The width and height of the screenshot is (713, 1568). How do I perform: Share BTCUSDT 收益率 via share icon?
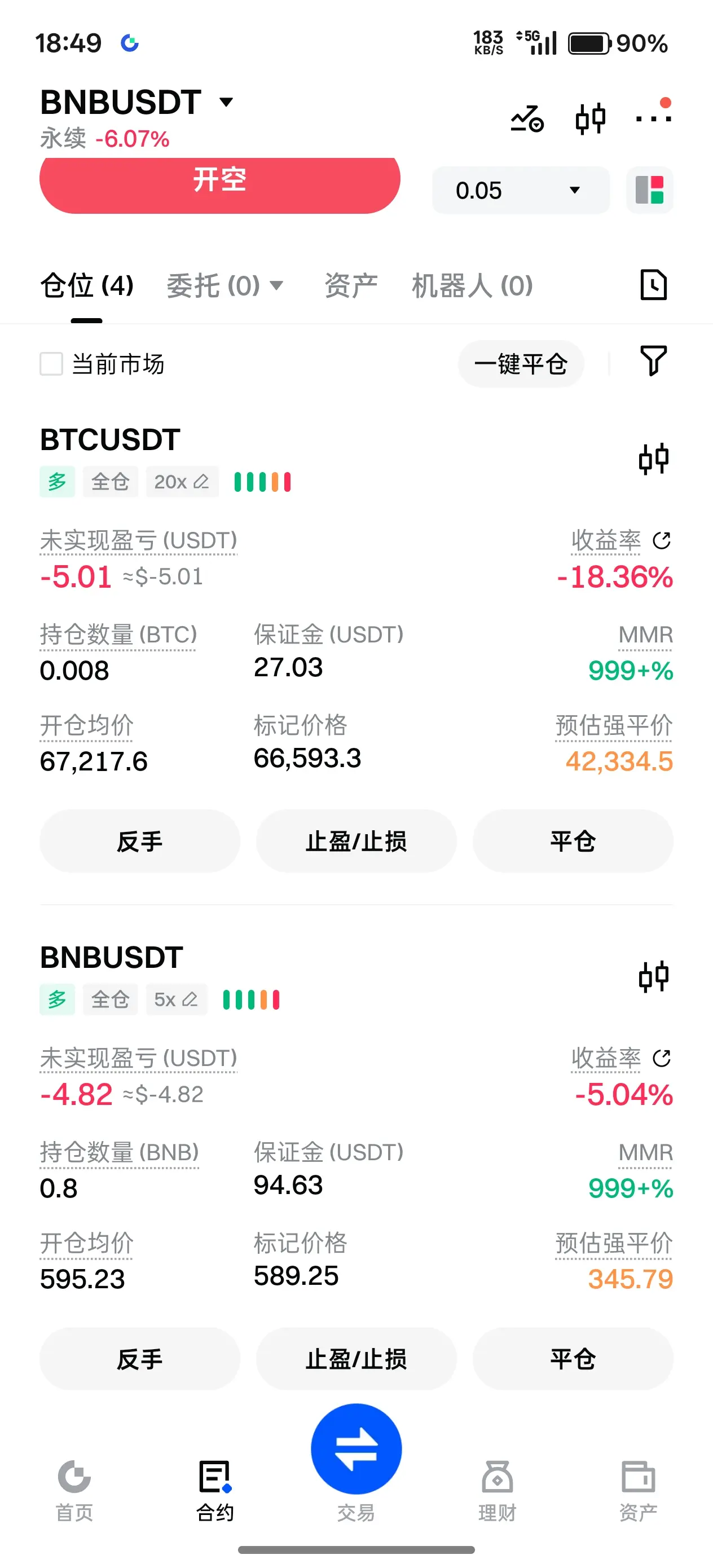point(661,540)
